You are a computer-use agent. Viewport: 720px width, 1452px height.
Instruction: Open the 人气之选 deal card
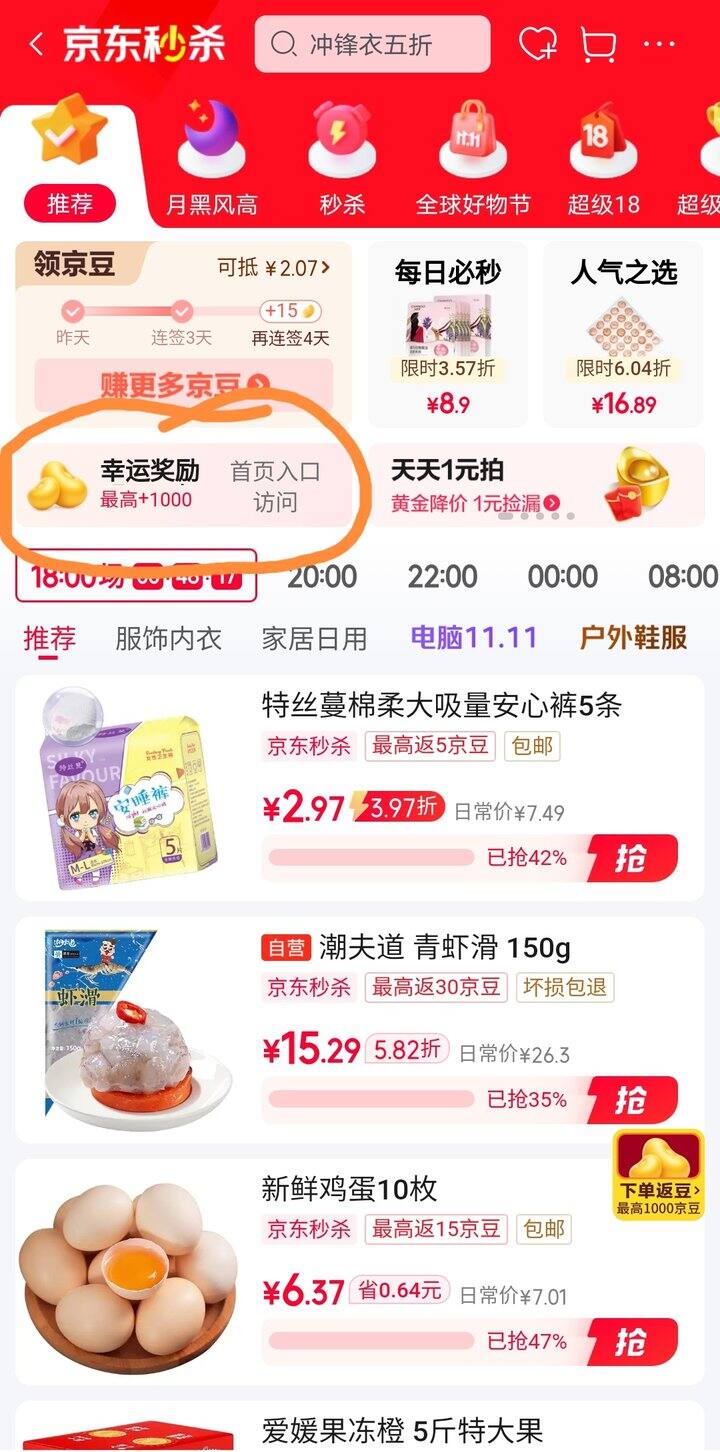(x=624, y=335)
